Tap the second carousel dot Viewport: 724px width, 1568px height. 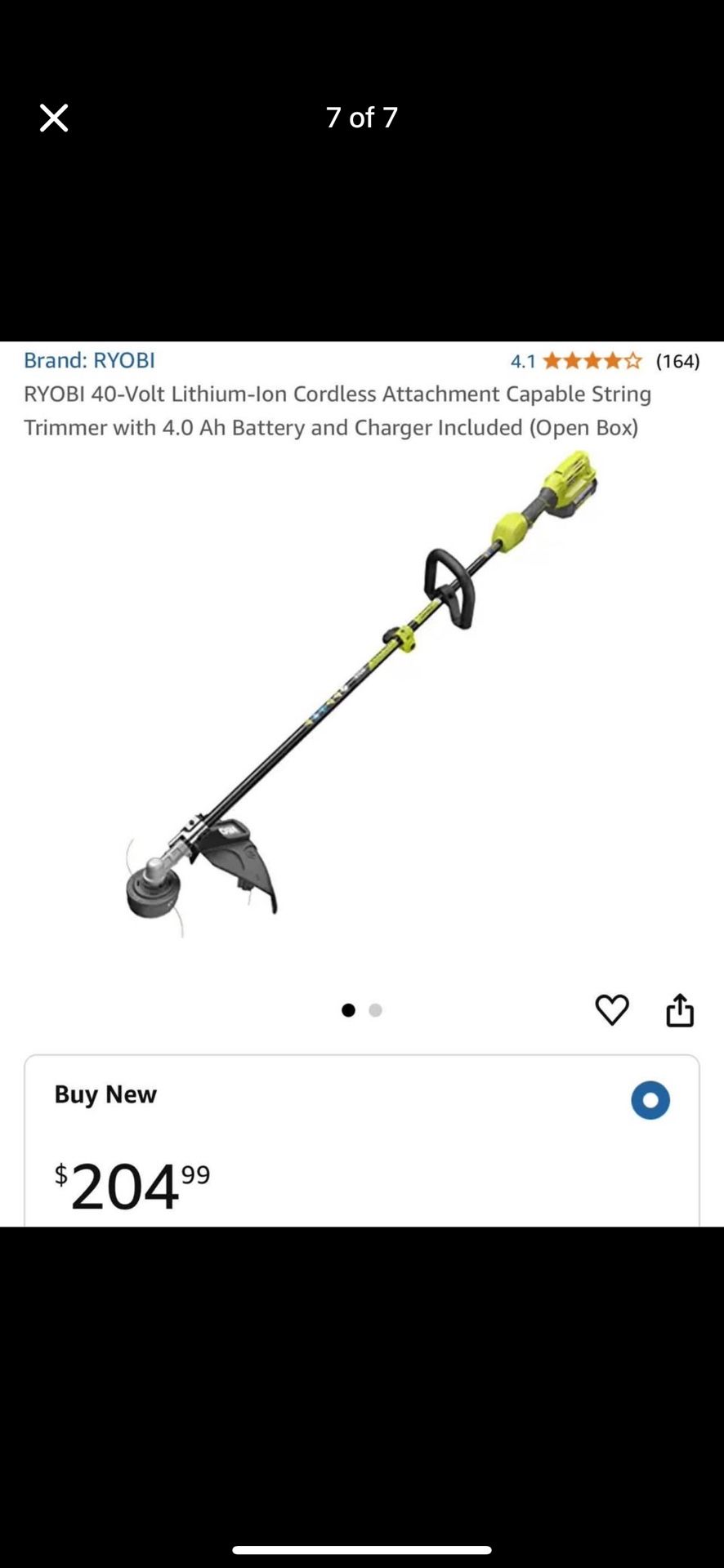coord(375,1010)
